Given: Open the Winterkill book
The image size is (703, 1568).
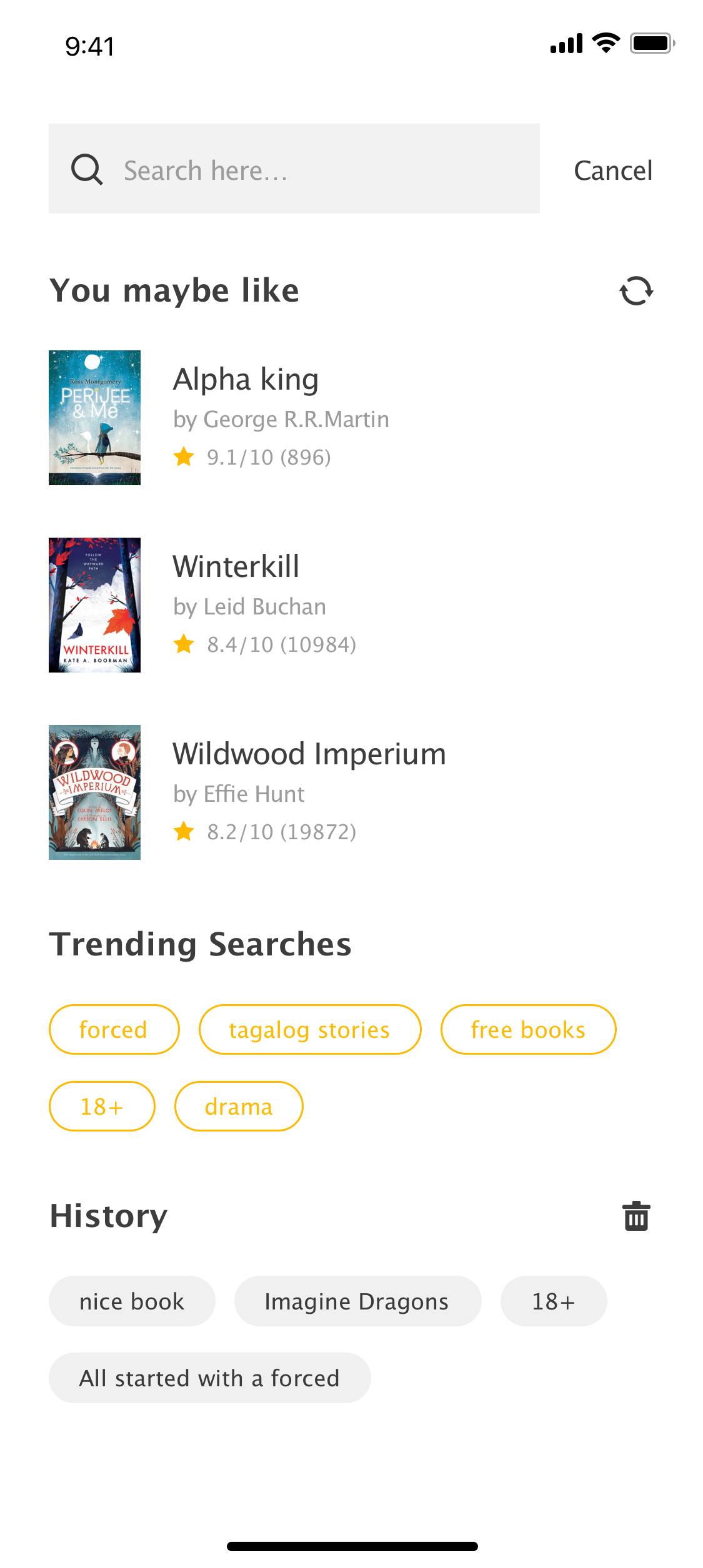Looking at the screenshot, I should [x=351, y=605].
